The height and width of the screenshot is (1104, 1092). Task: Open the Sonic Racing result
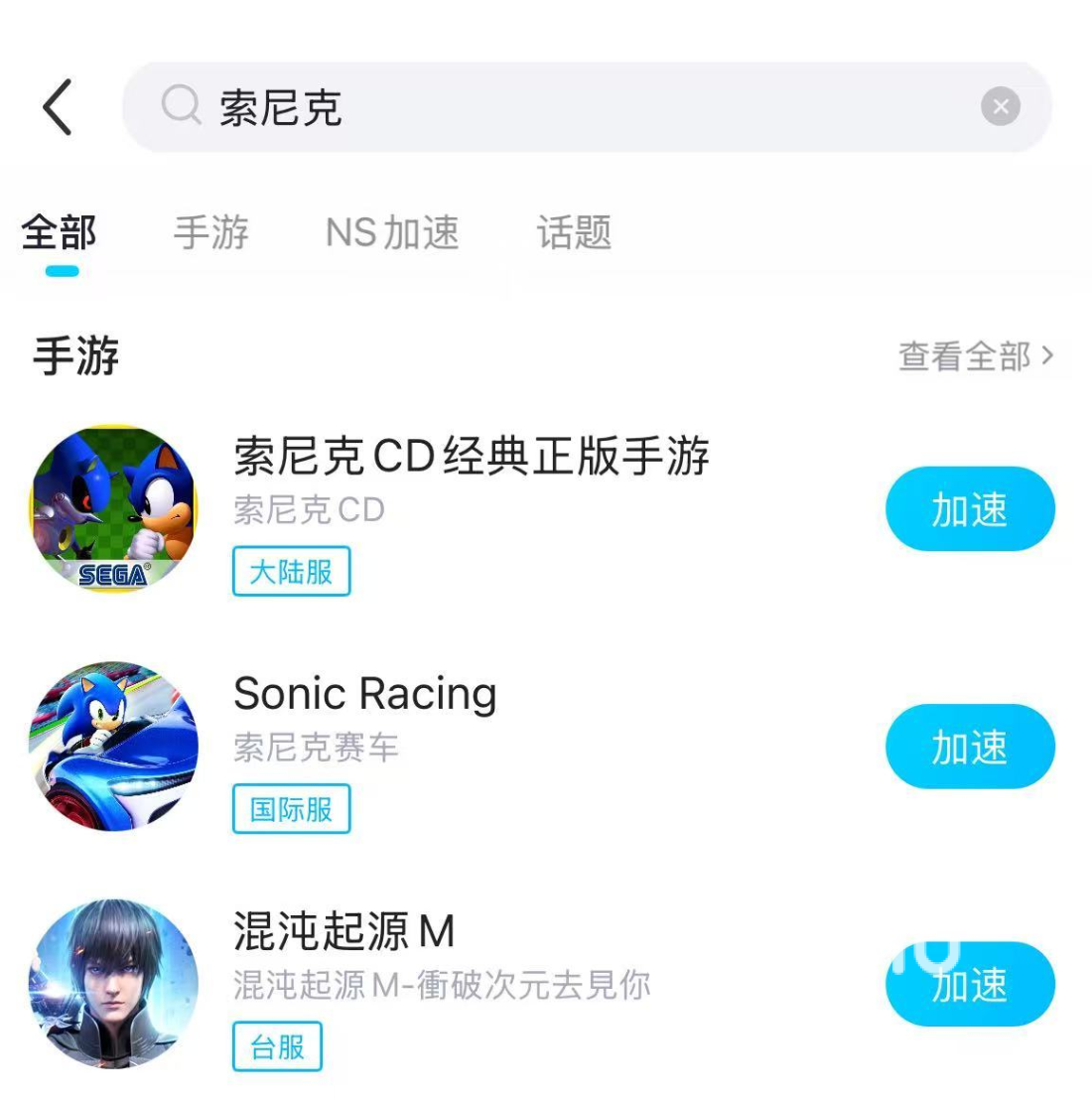(365, 694)
